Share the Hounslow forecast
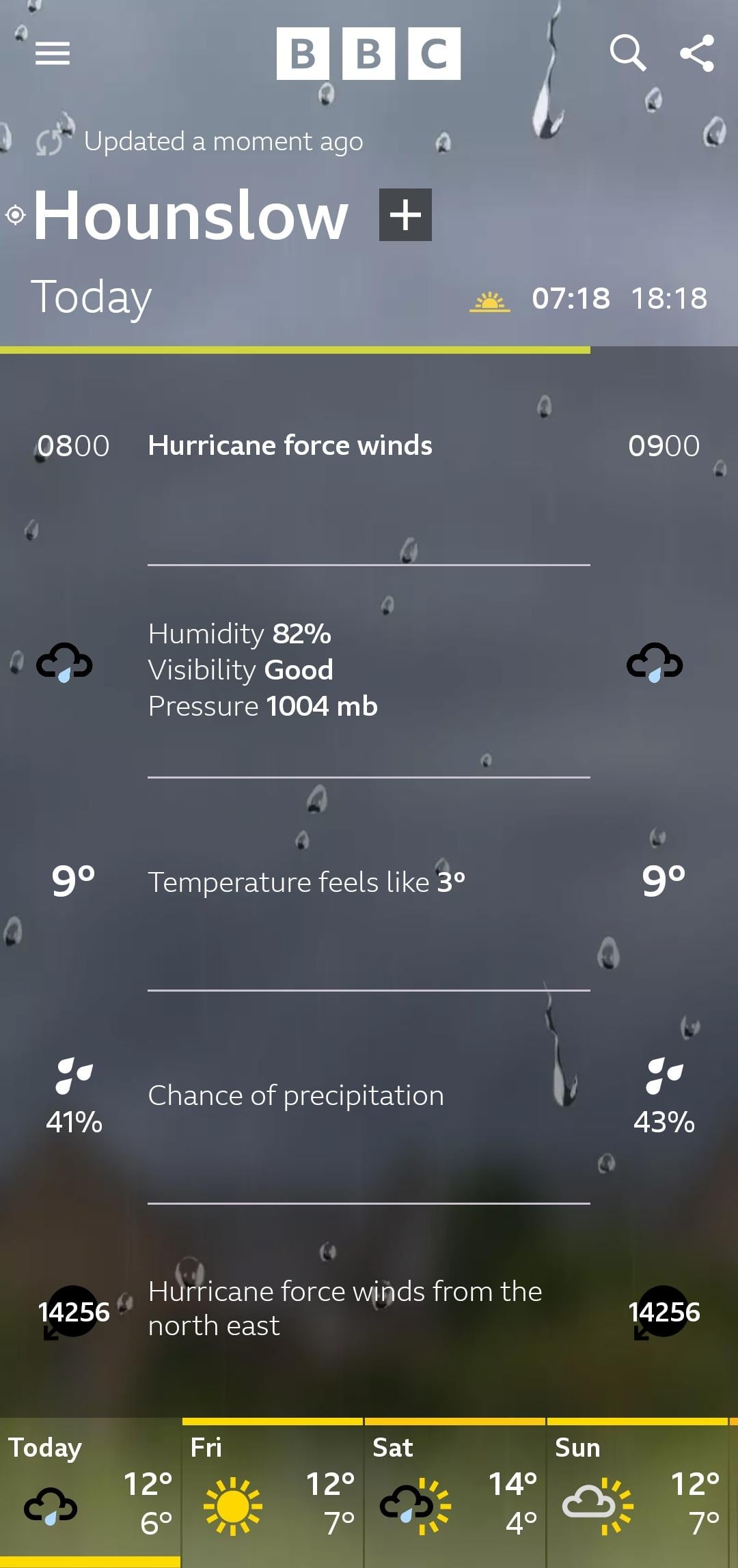Image resolution: width=738 pixels, height=1568 pixels. point(697,53)
